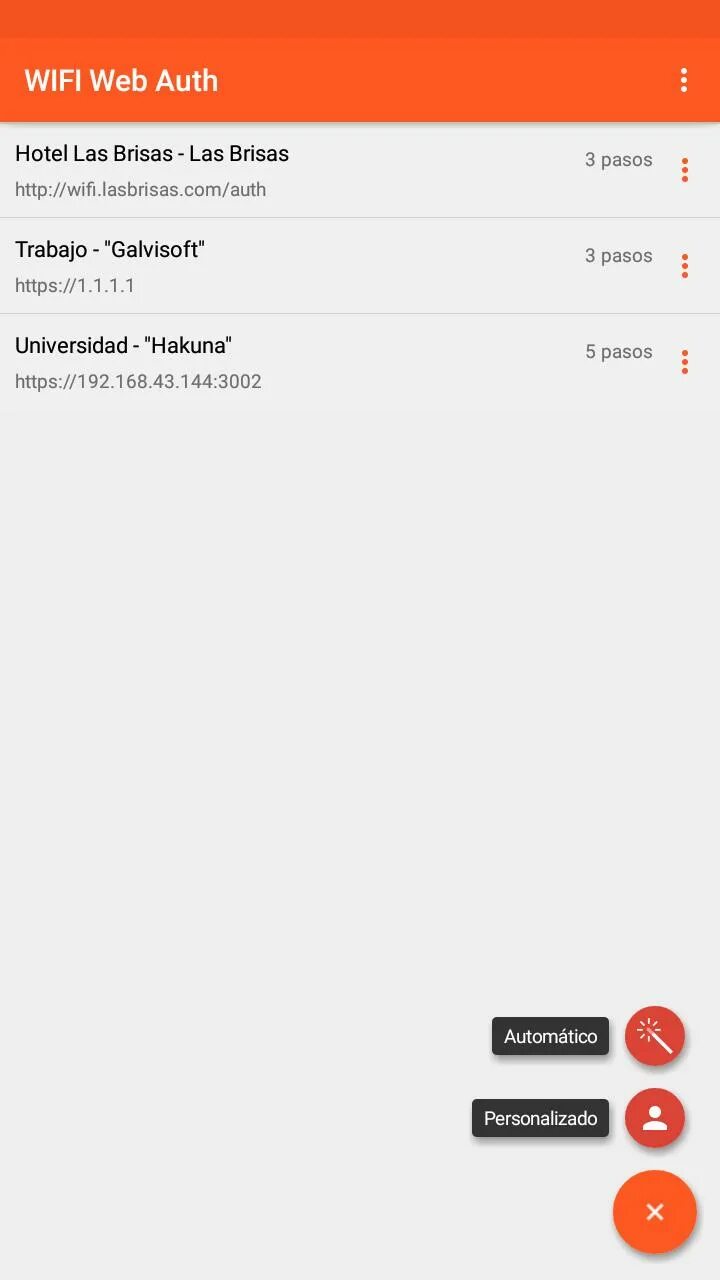Show options for Universidad "Hakuna"
Image resolution: width=720 pixels, height=1280 pixels.
(685, 362)
